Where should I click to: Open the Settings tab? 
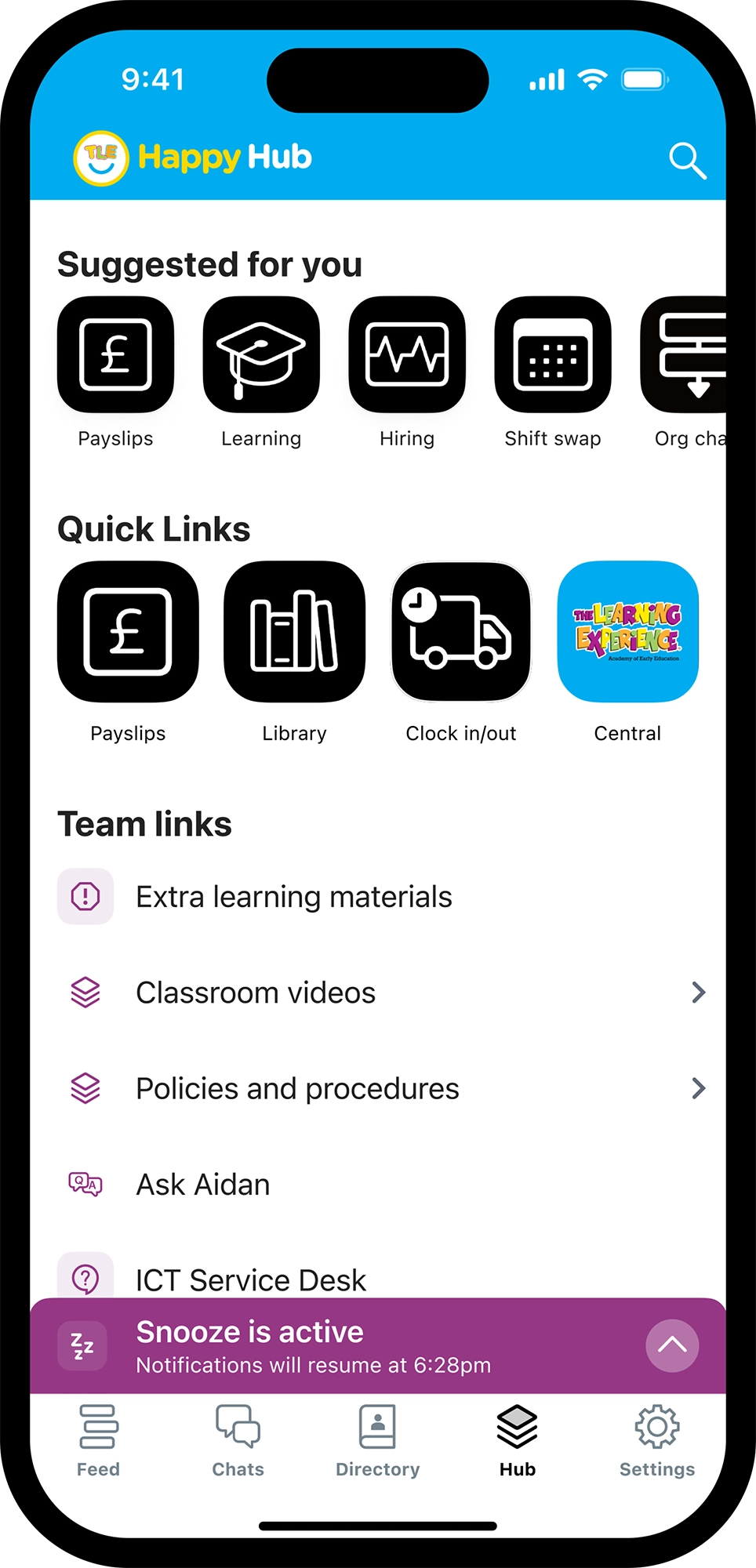click(x=657, y=1441)
